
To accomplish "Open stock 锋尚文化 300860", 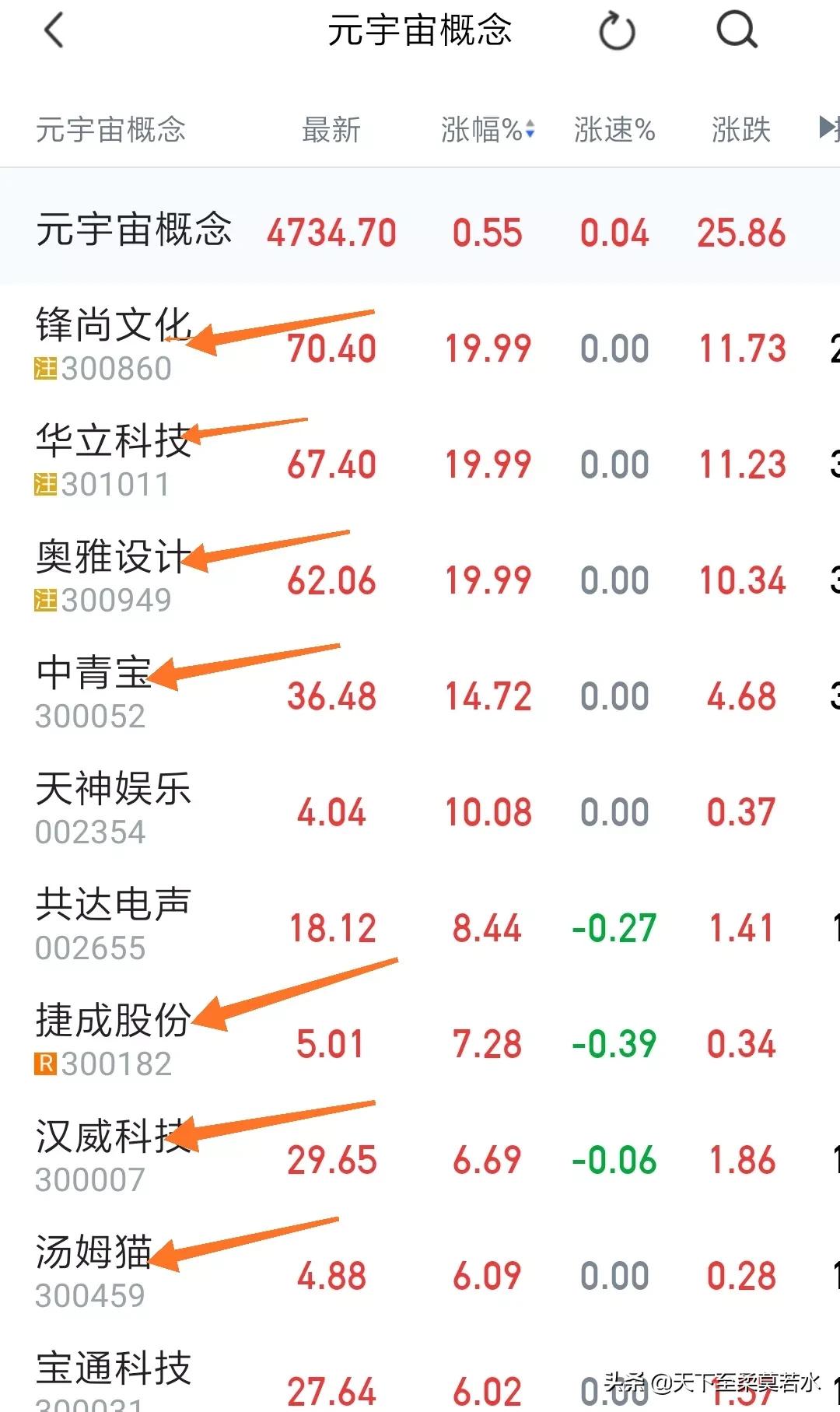I will point(420,346).
